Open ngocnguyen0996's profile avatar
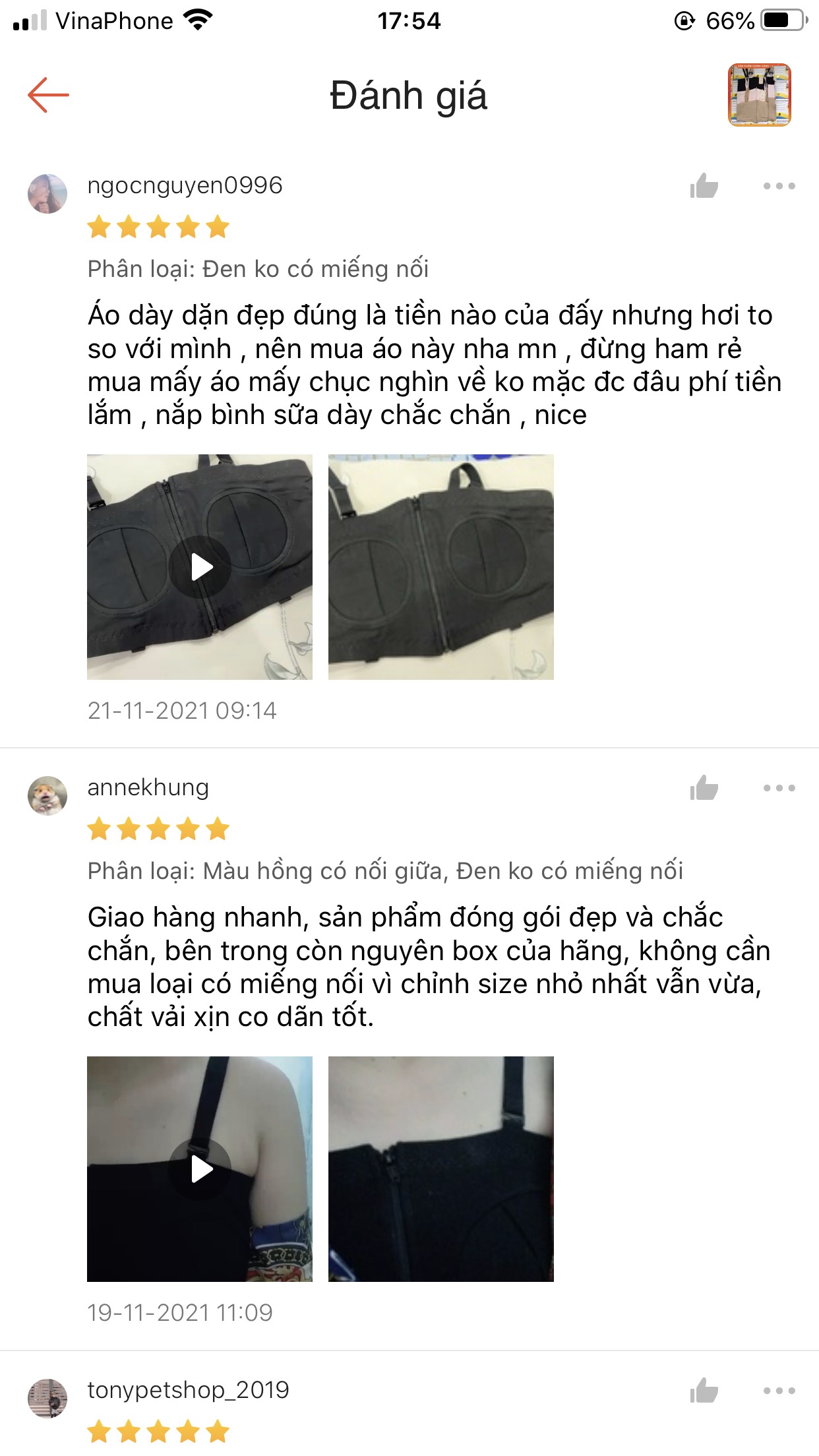This screenshot has height=1456, width=819. click(47, 193)
